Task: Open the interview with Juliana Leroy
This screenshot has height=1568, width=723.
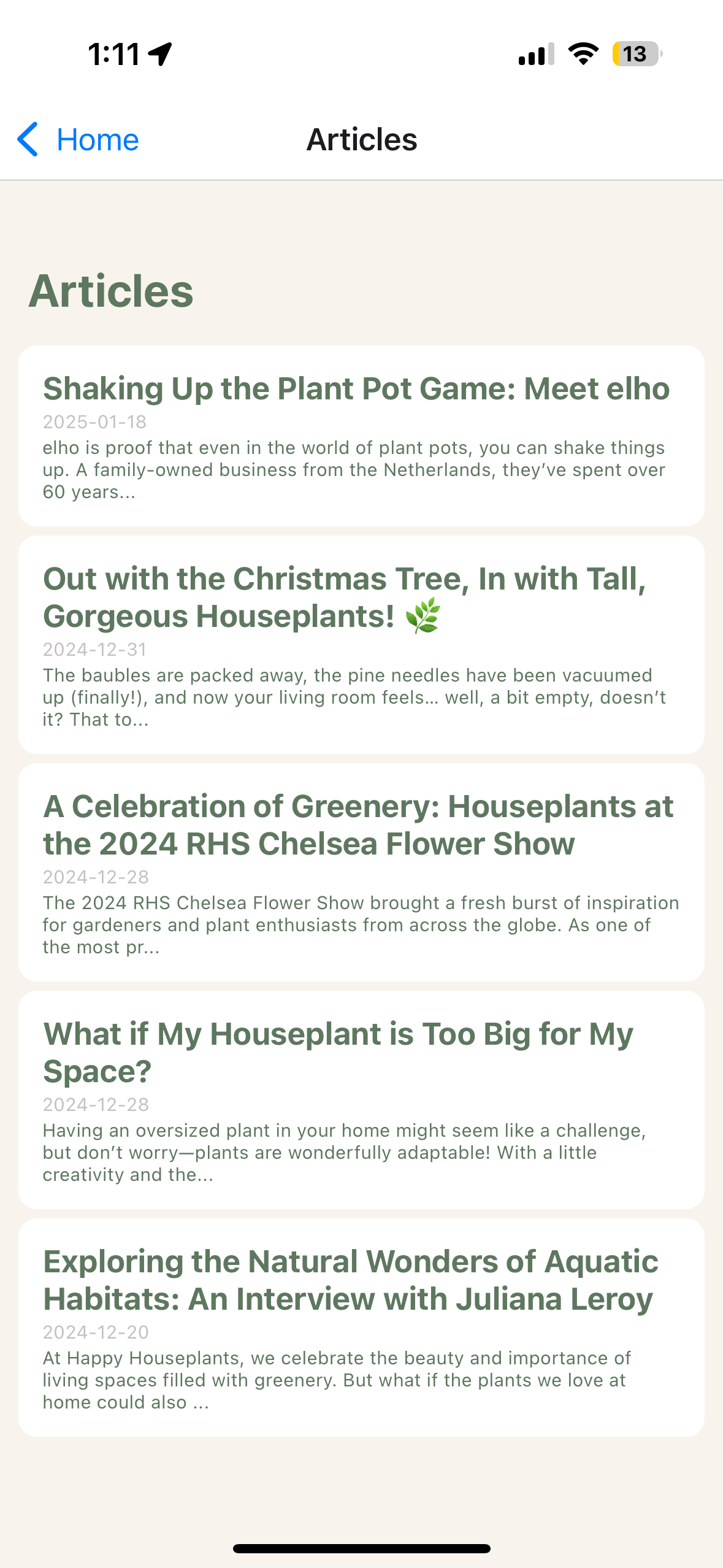Action: click(361, 1327)
